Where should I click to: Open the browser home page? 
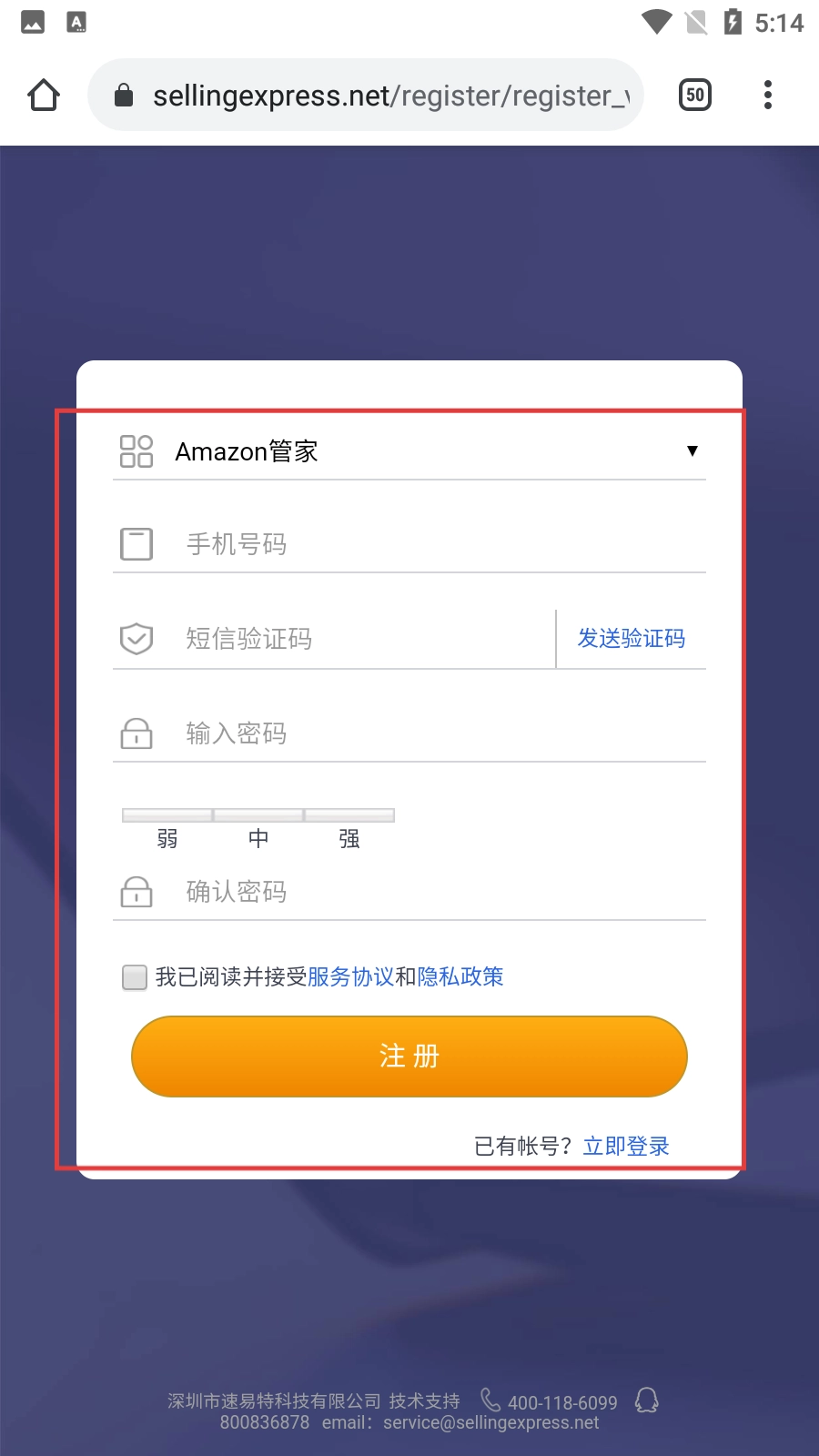pos(44,95)
